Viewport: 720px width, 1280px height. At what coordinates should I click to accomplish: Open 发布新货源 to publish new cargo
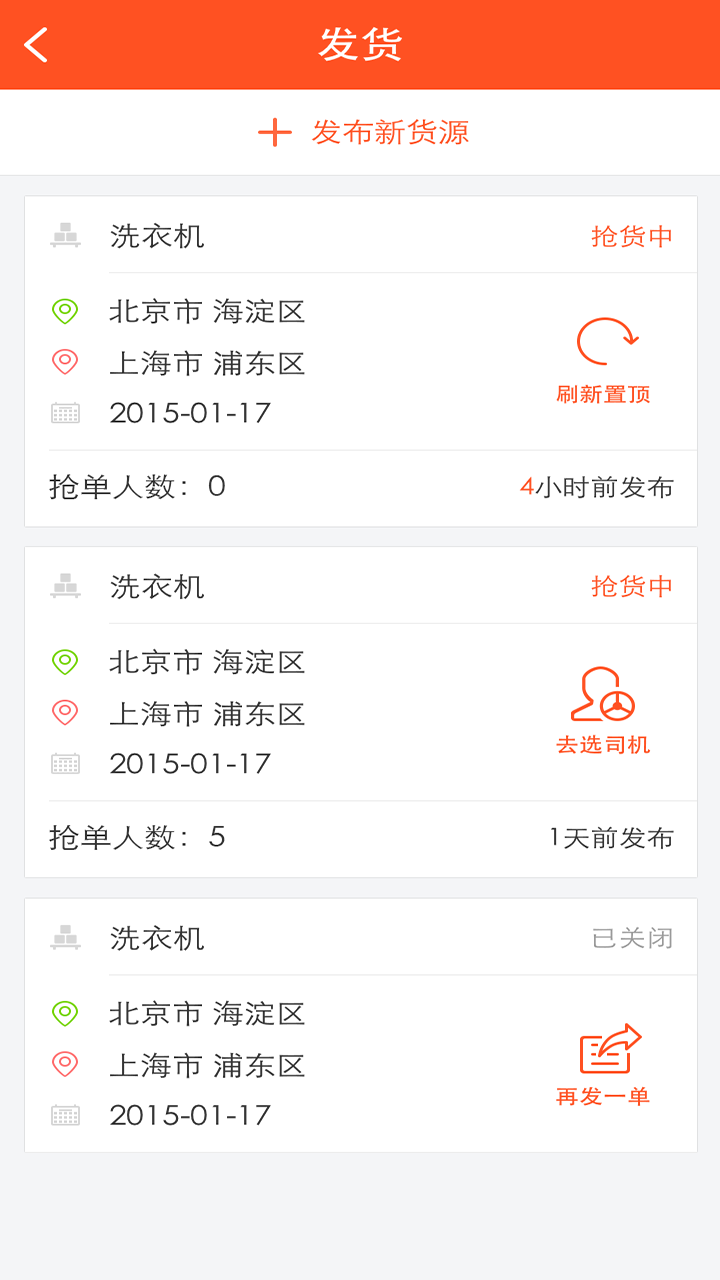390,131
